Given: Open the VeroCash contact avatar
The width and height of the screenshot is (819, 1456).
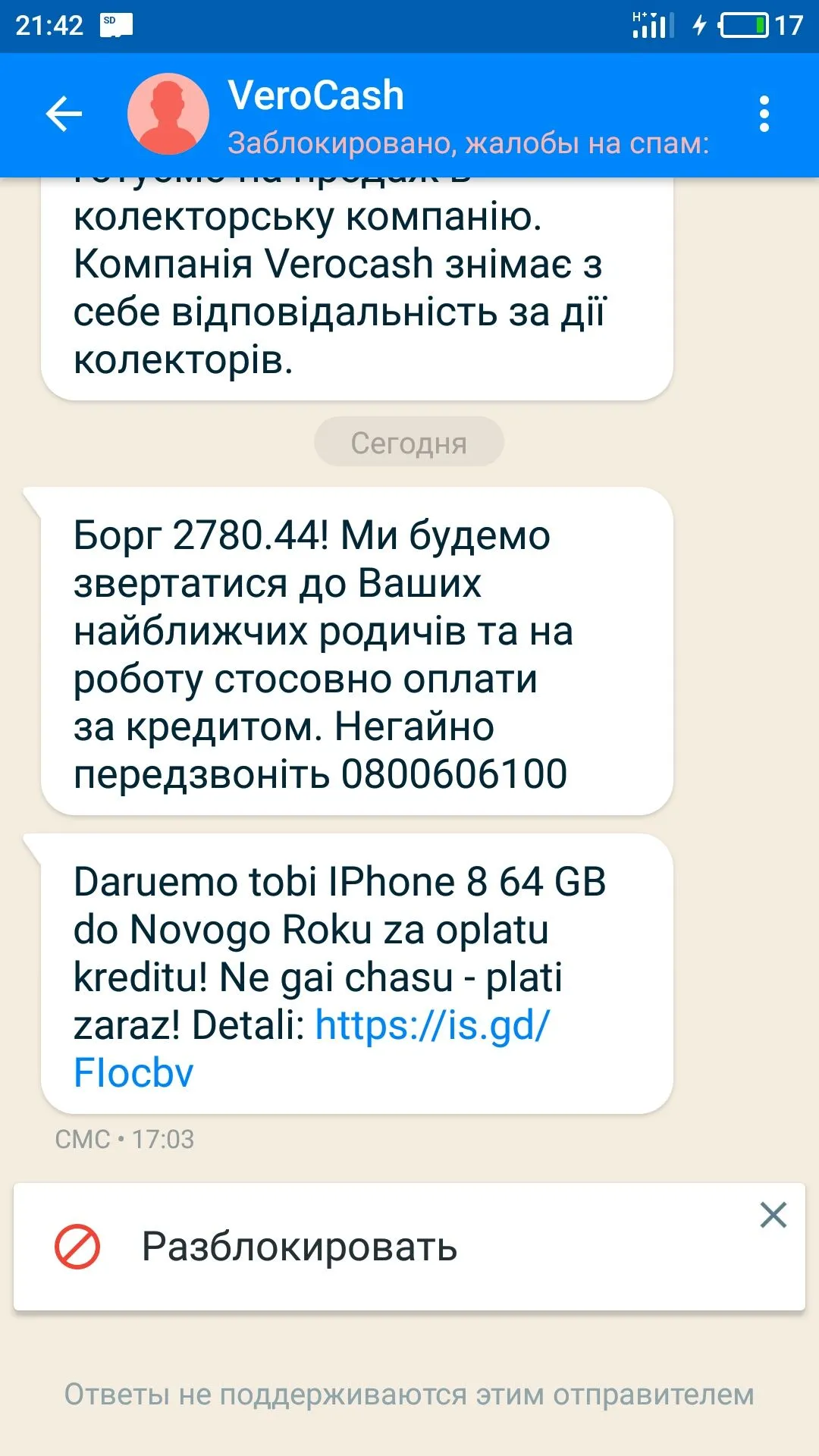Looking at the screenshot, I should pos(168,115).
